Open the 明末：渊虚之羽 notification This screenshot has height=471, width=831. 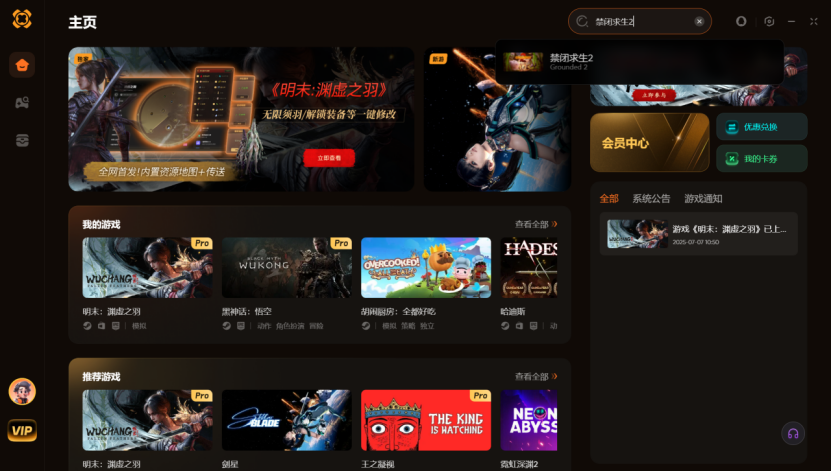point(698,234)
